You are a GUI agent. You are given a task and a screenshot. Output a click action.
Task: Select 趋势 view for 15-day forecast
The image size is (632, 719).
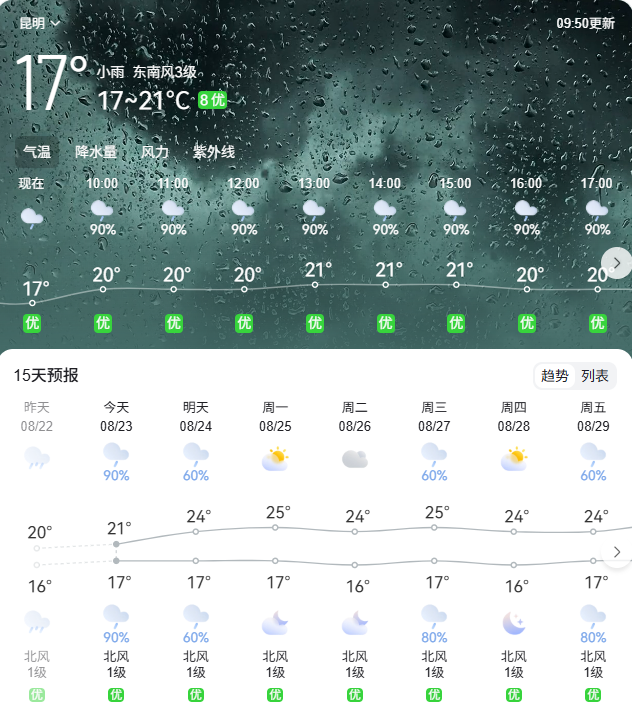click(x=555, y=376)
